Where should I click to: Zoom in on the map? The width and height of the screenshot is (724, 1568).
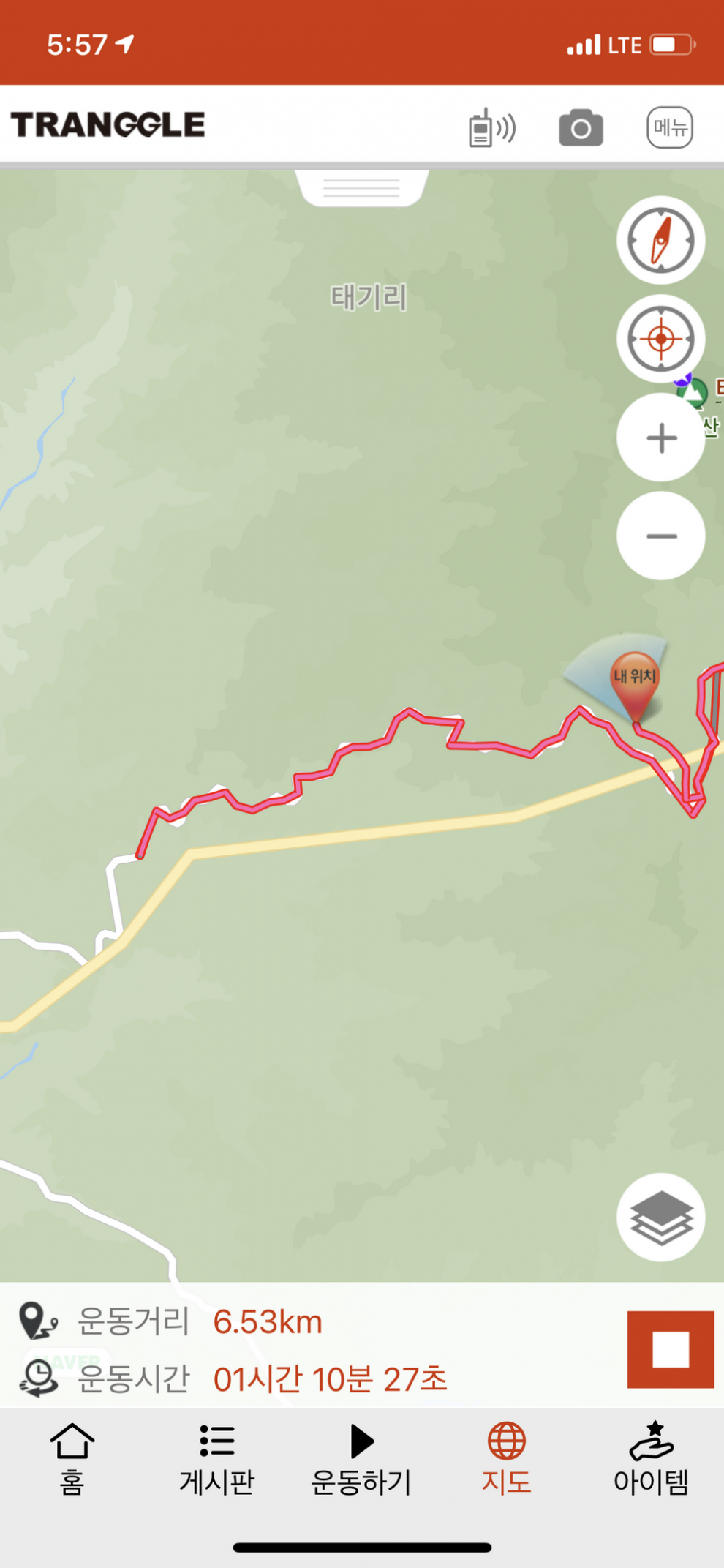tap(660, 438)
